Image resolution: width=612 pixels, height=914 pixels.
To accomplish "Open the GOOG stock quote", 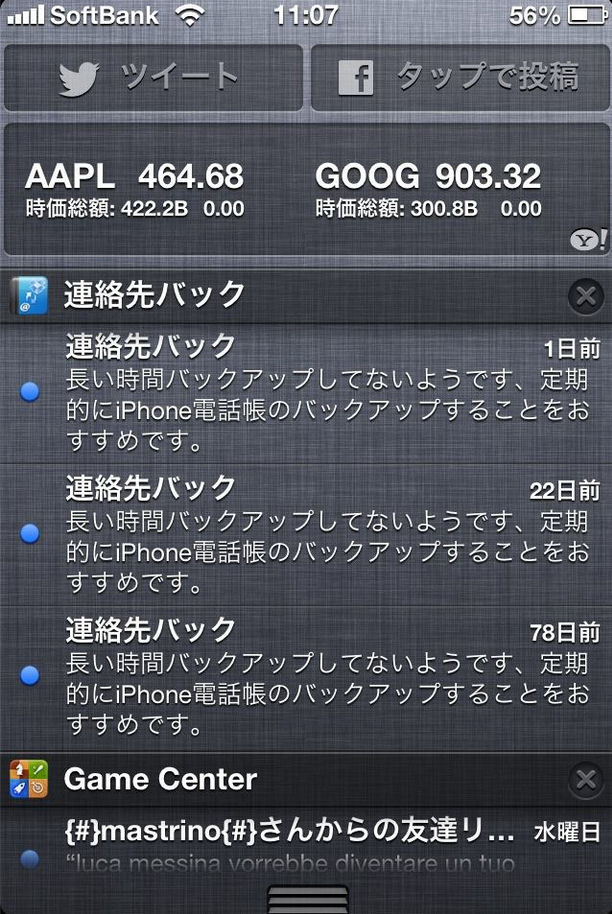I will click(x=428, y=190).
